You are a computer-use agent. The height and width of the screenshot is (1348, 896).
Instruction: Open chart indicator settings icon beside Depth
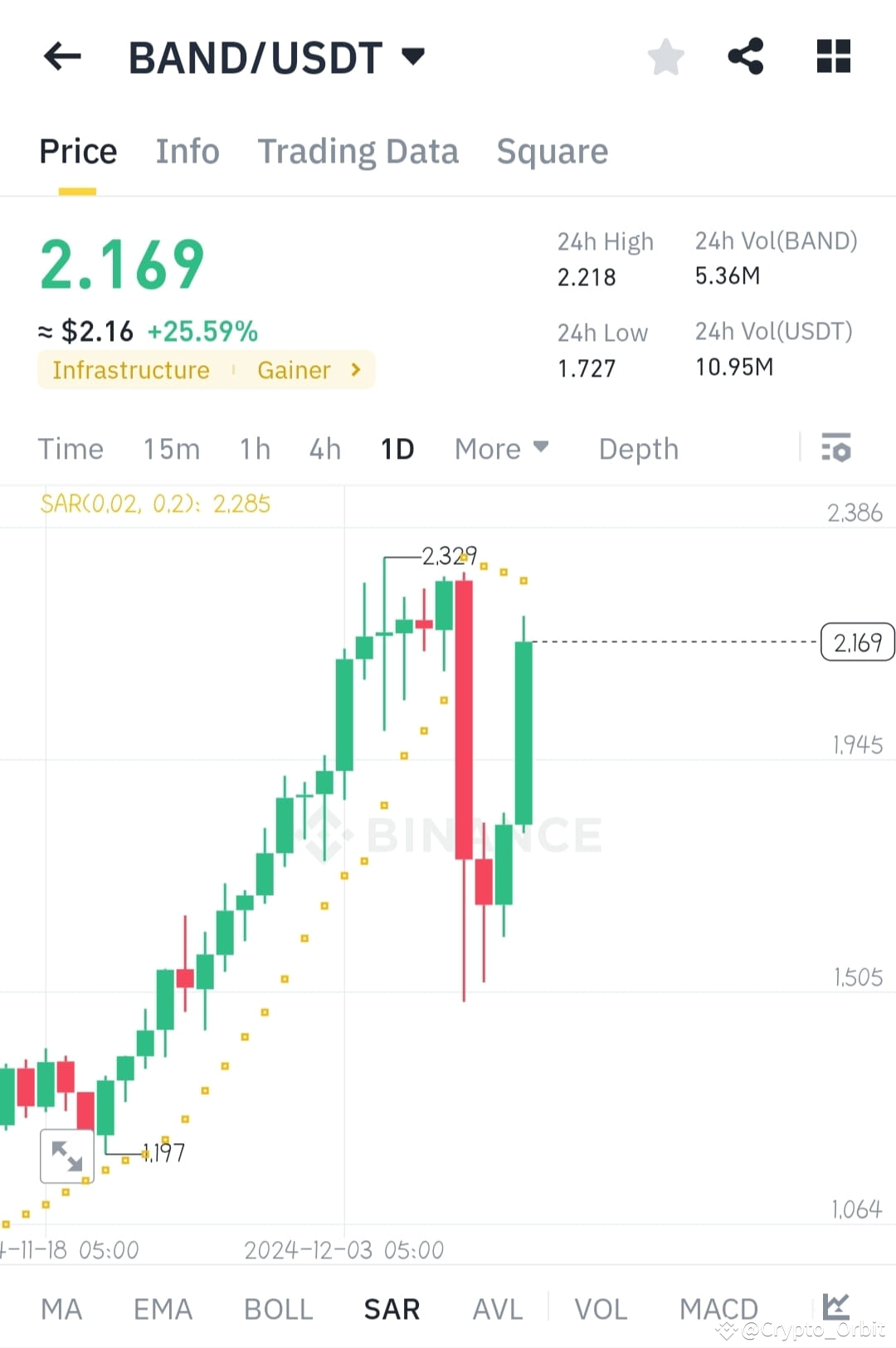[x=836, y=449]
